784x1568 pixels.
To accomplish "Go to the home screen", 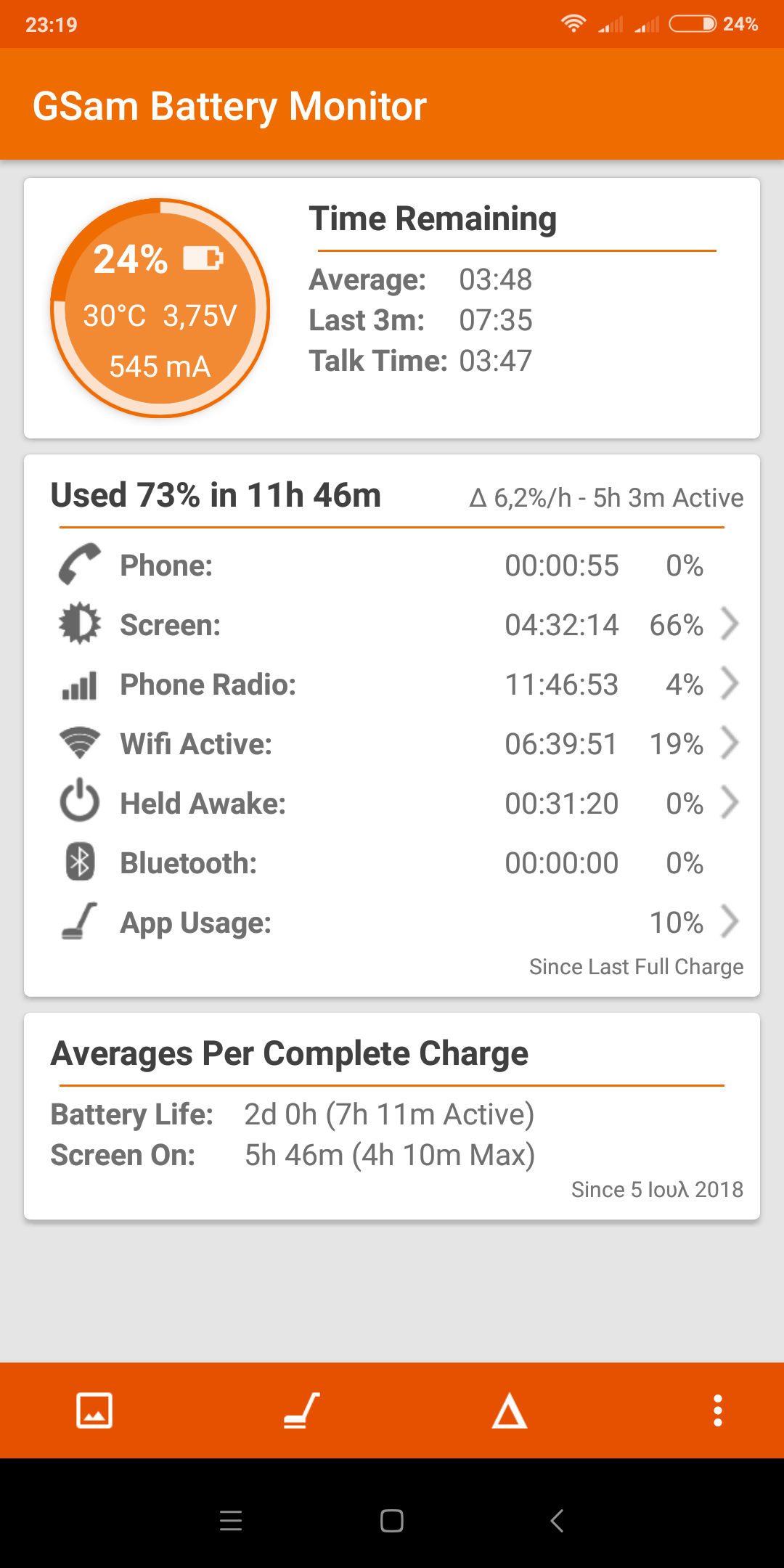I will [x=392, y=1520].
